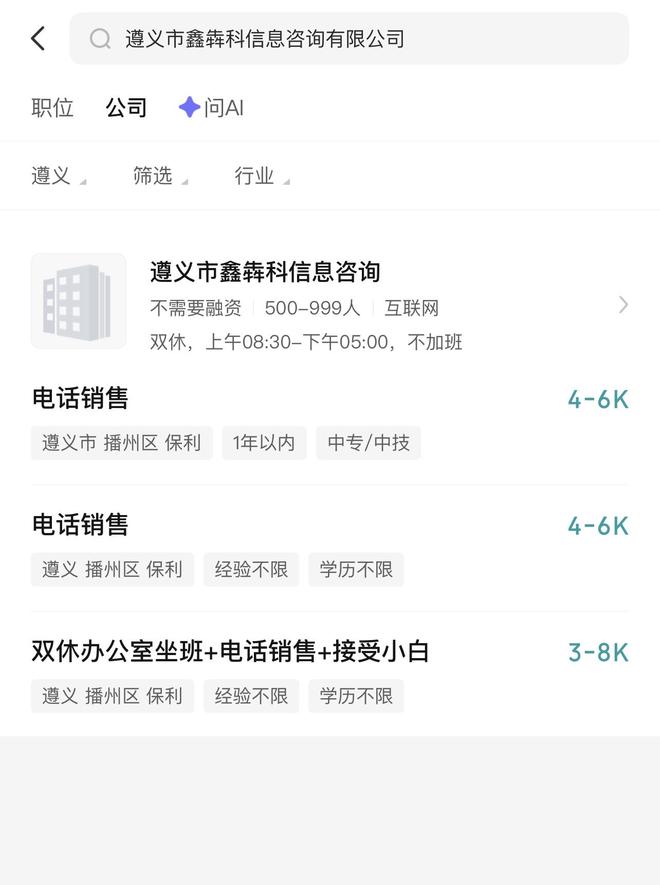Open the 筛选 filter dropdown

point(160,176)
